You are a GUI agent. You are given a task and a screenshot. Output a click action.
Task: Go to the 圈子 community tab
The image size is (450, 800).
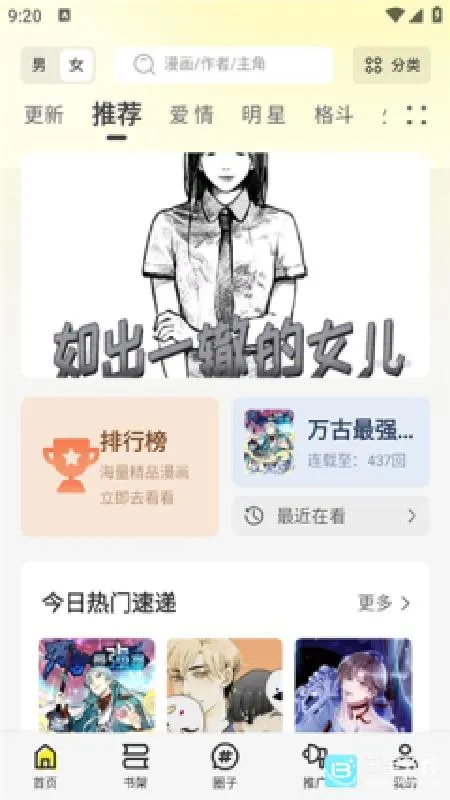tap(224, 766)
